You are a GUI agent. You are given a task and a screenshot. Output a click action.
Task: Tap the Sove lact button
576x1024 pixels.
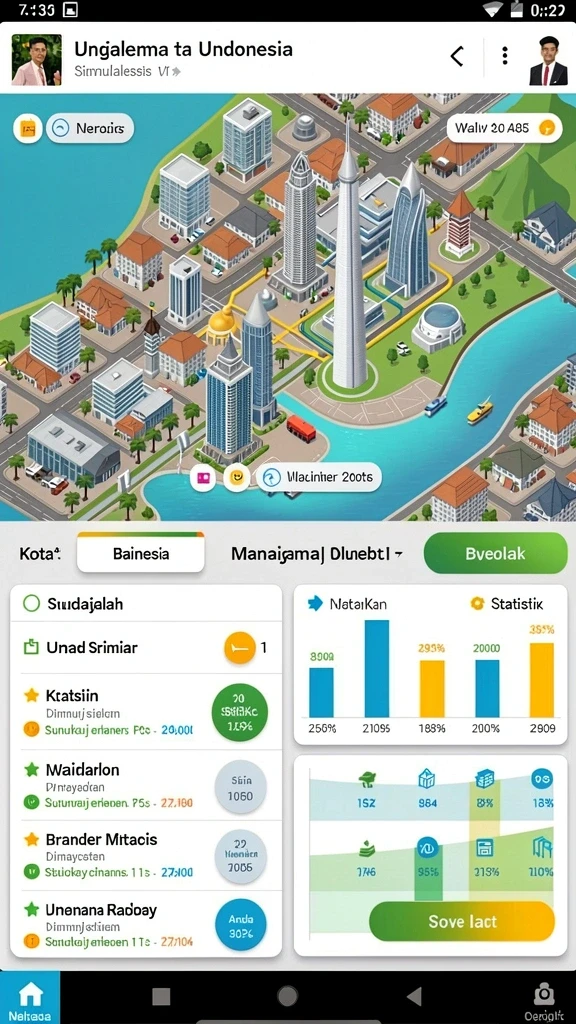point(462,921)
